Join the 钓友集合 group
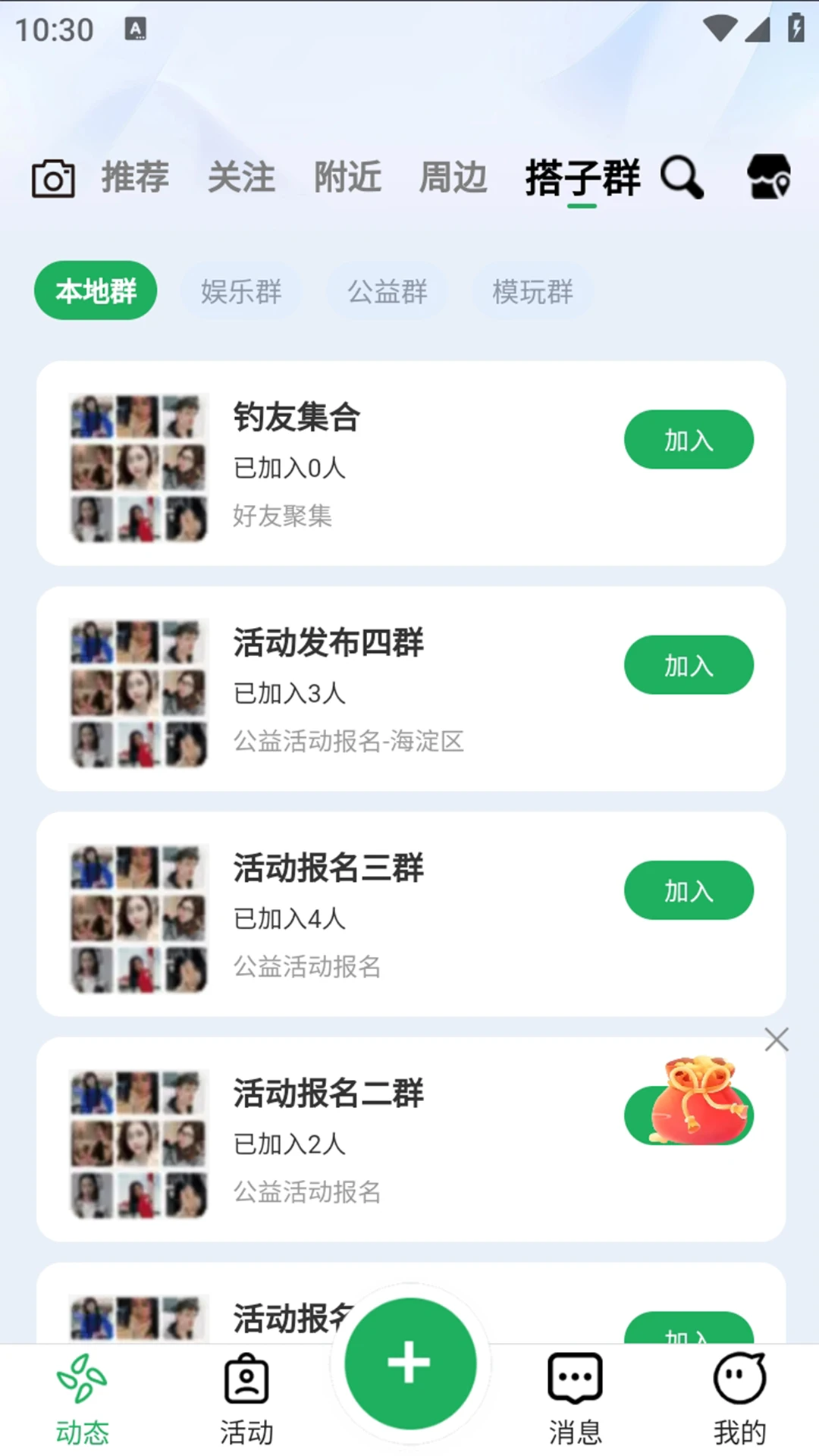Viewport: 819px width, 1456px height. (x=688, y=439)
